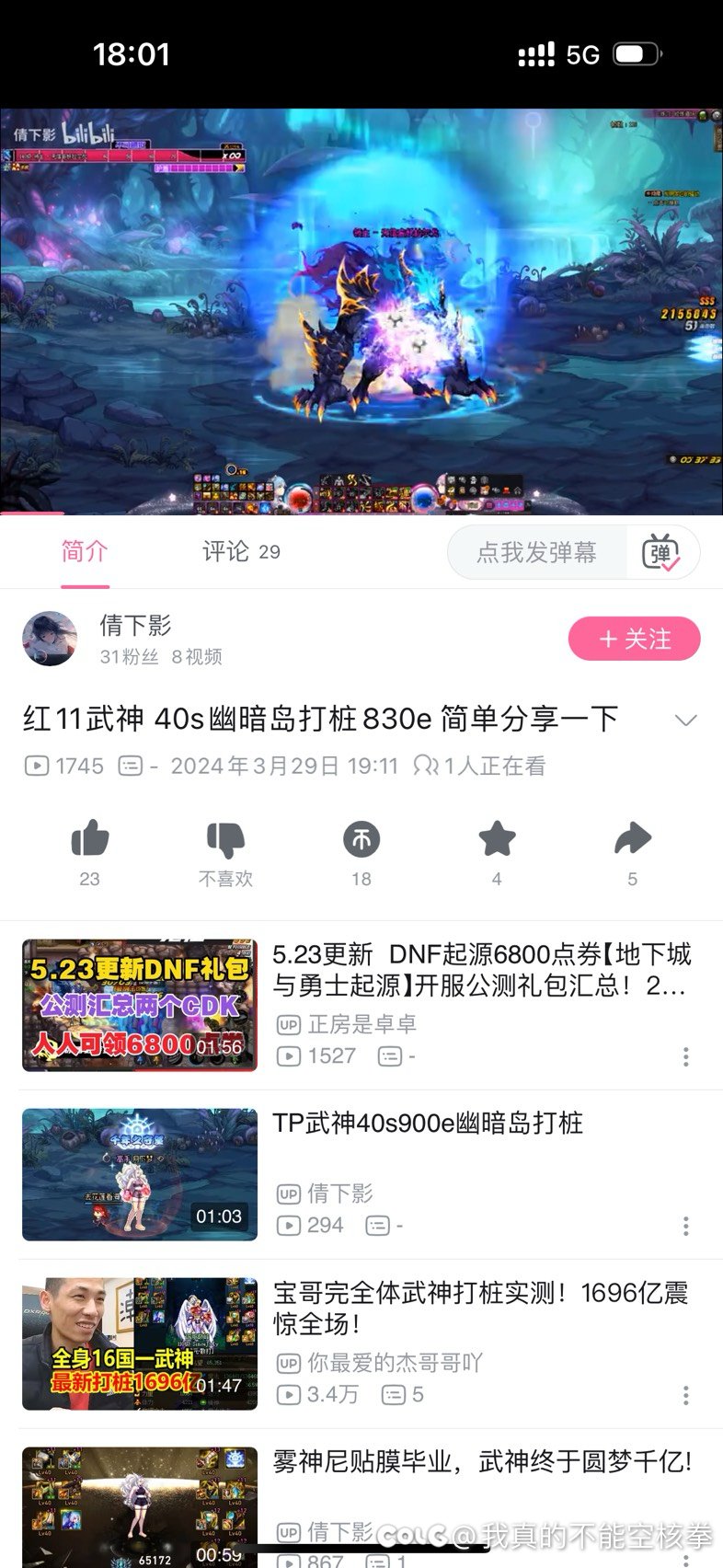Open more options for 宝哥完全体武神 video

coord(686,1395)
